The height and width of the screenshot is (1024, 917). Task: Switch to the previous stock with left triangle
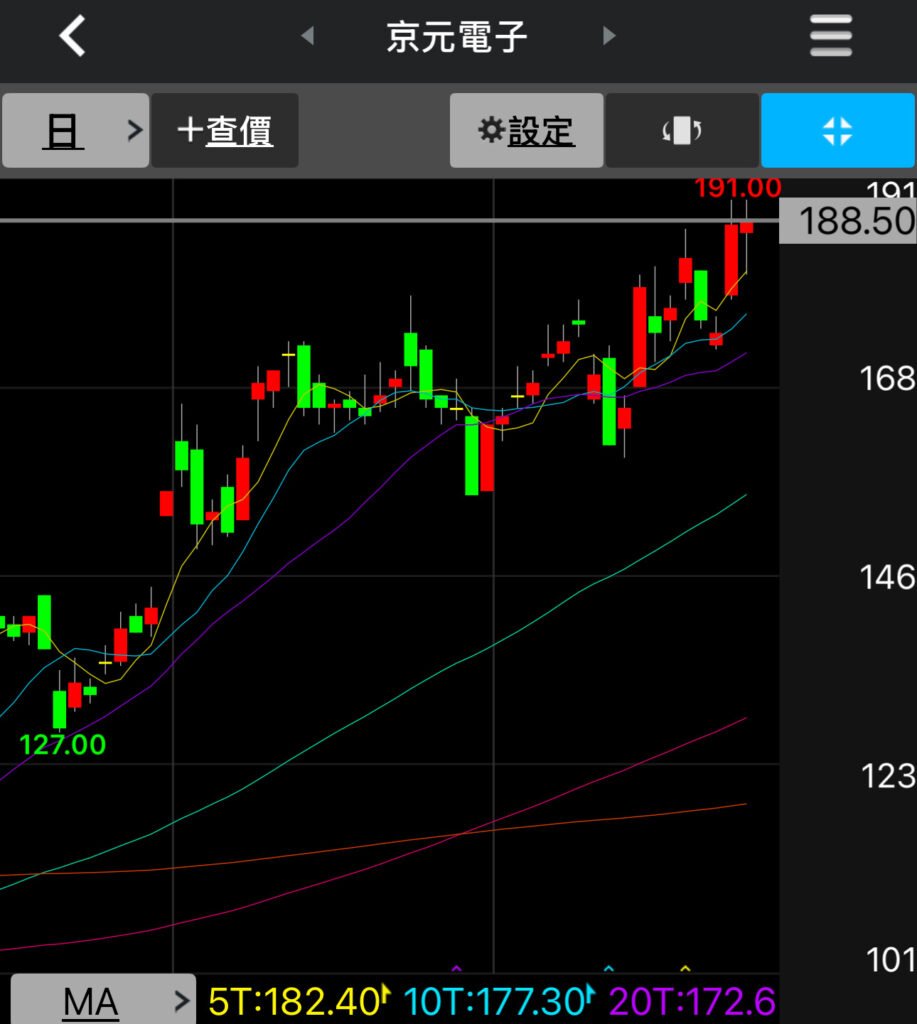point(308,37)
